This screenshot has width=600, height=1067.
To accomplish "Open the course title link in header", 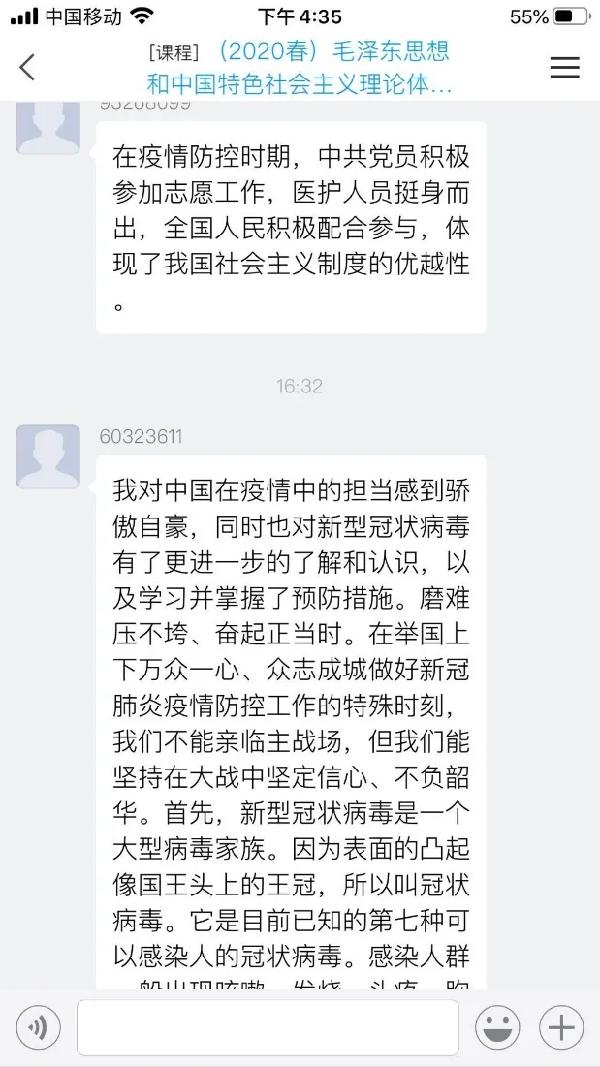I will (x=299, y=68).
